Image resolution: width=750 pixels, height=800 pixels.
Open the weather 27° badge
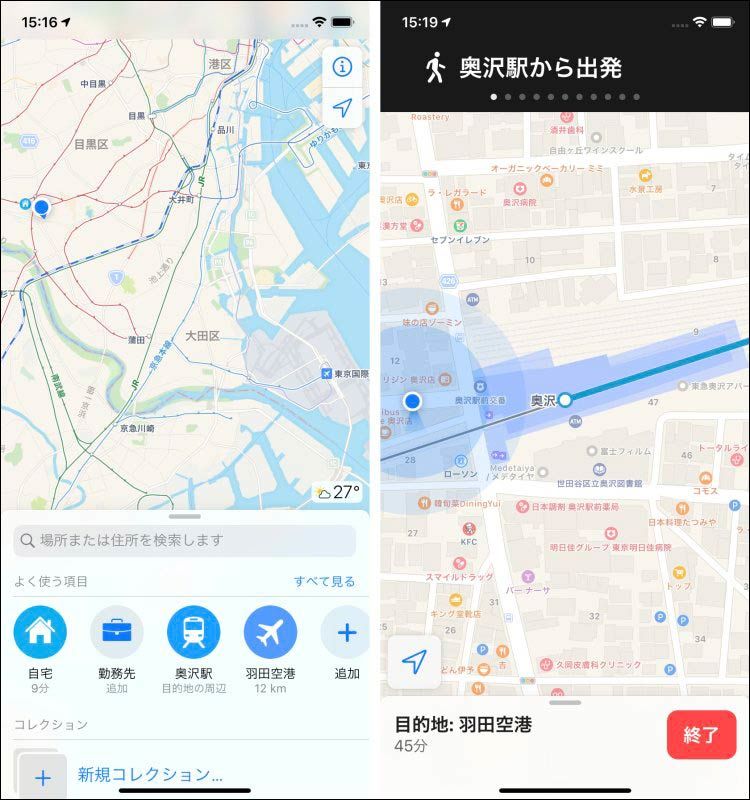[x=337, y=492]
